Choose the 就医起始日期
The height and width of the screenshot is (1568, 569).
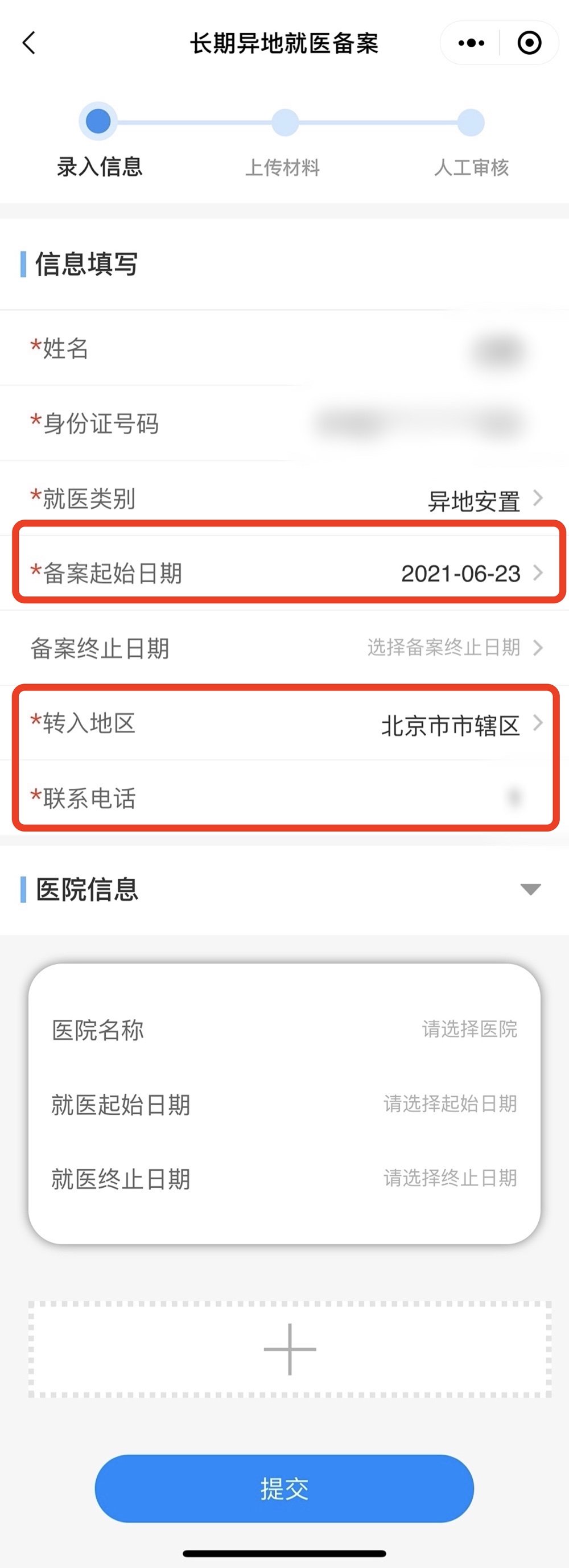coord(450,1104)
